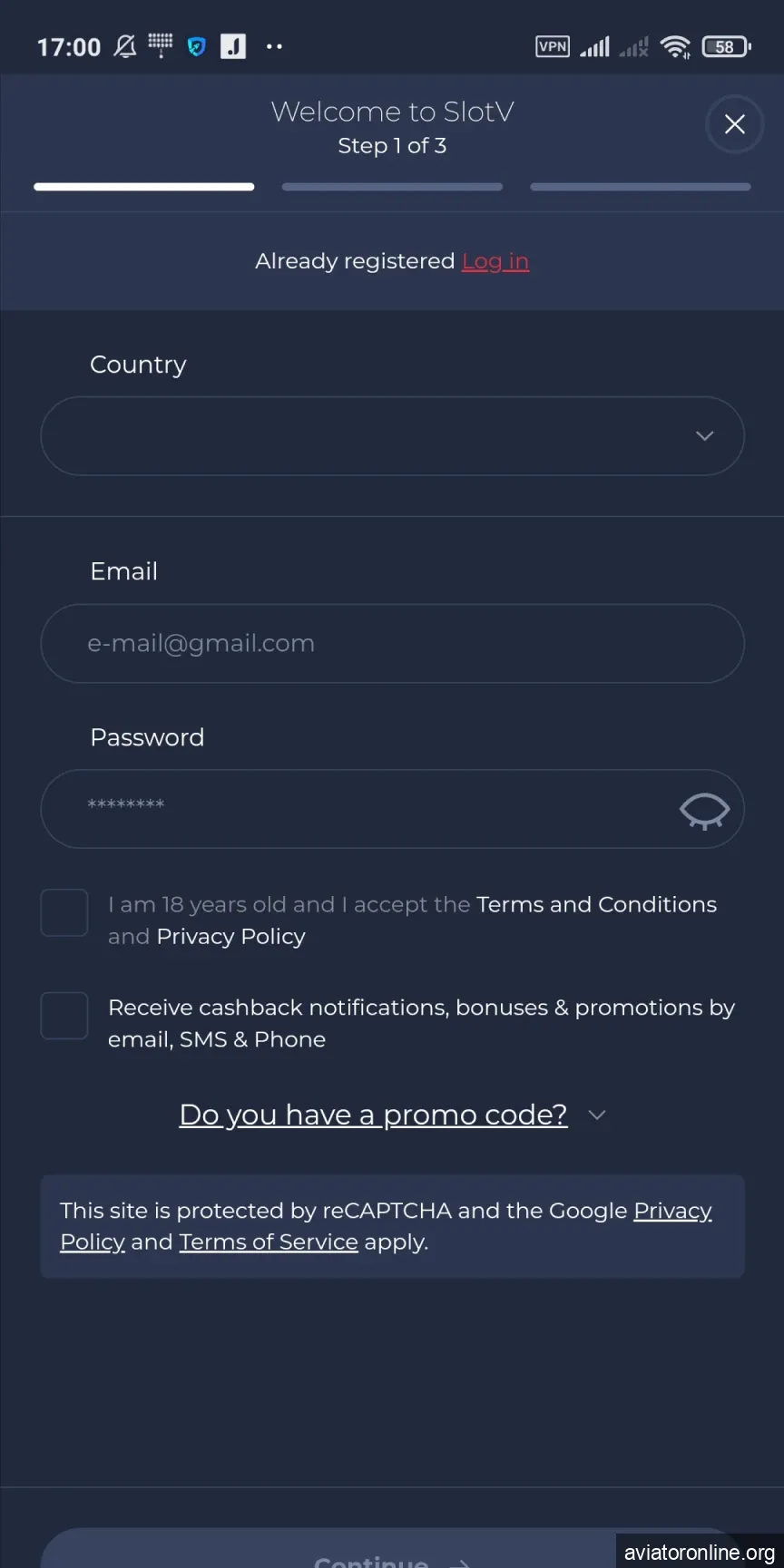Open the Terms and Conditions link
784x1568 pixels.
pyautogui.click(x=595, y=904)
